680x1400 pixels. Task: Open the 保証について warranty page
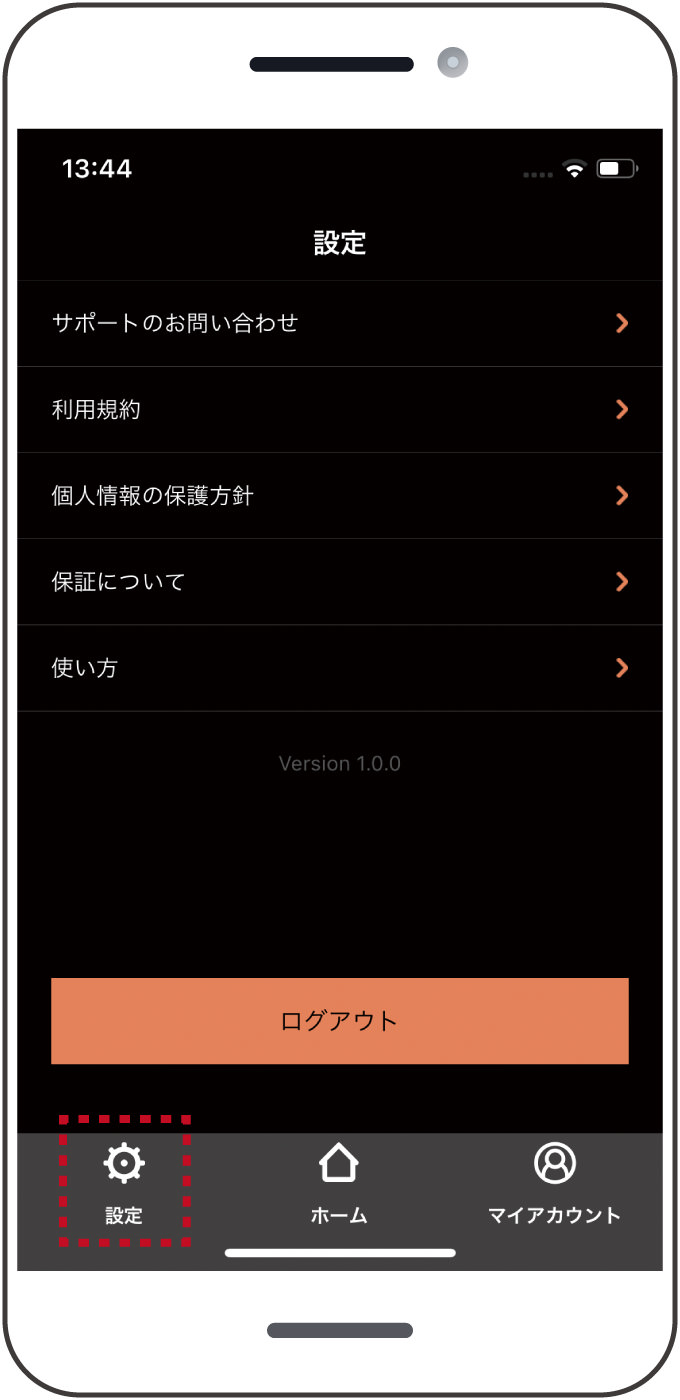[x=340, y=581]
